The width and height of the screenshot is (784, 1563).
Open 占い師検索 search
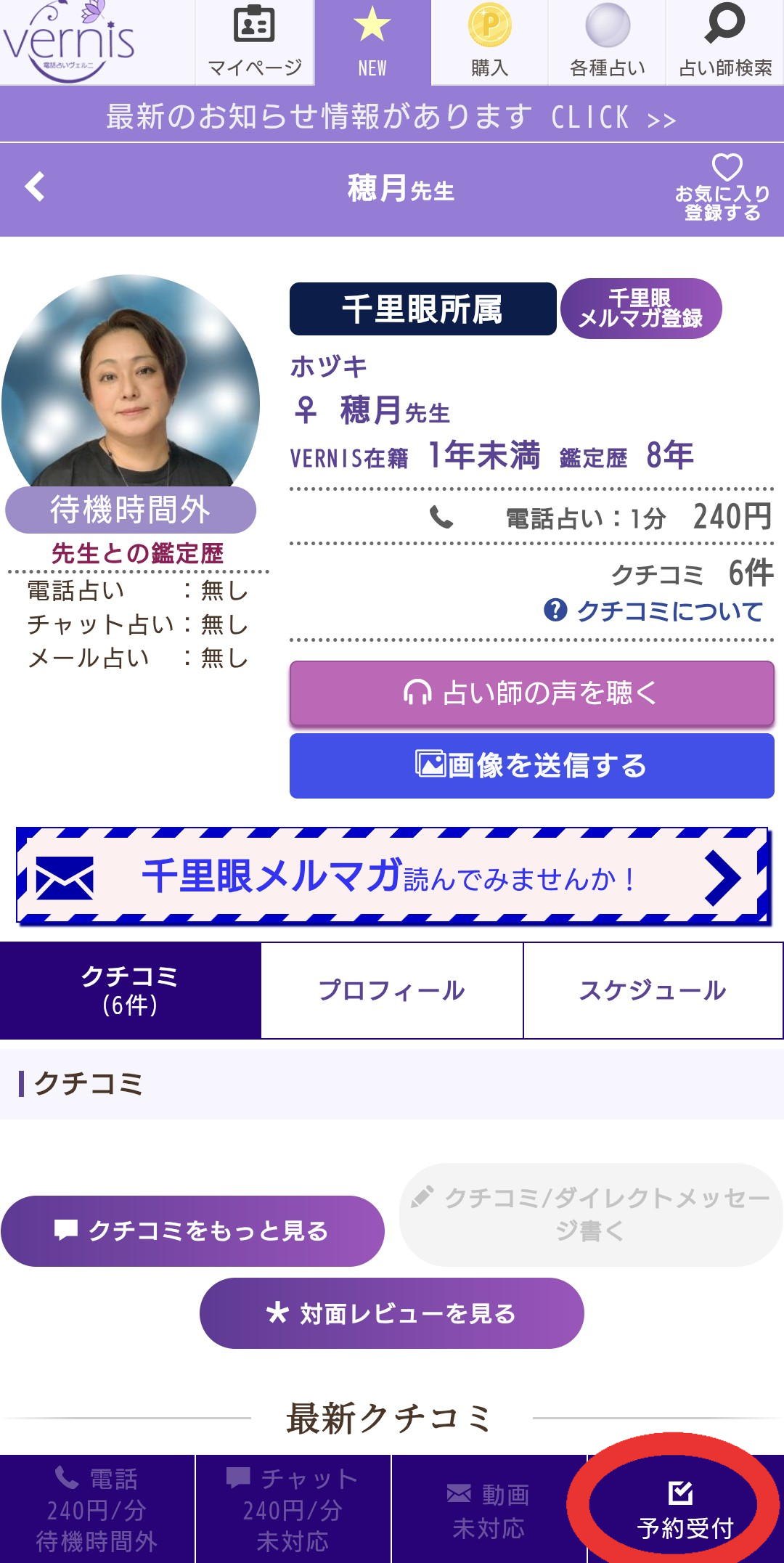pyautogui.click(x=724, y=42)
